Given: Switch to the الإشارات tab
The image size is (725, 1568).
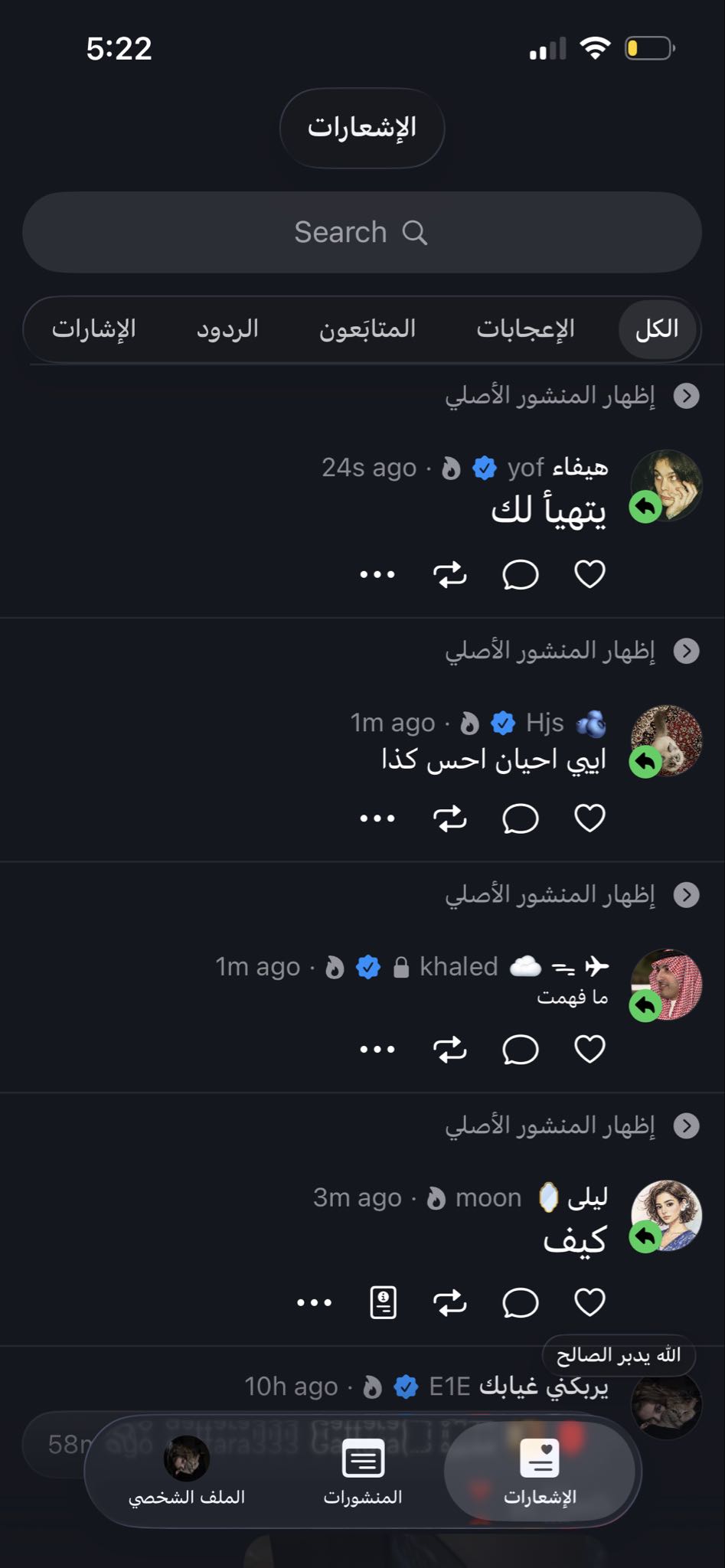Looking at the screenshot, I should (x=93, y=329).
